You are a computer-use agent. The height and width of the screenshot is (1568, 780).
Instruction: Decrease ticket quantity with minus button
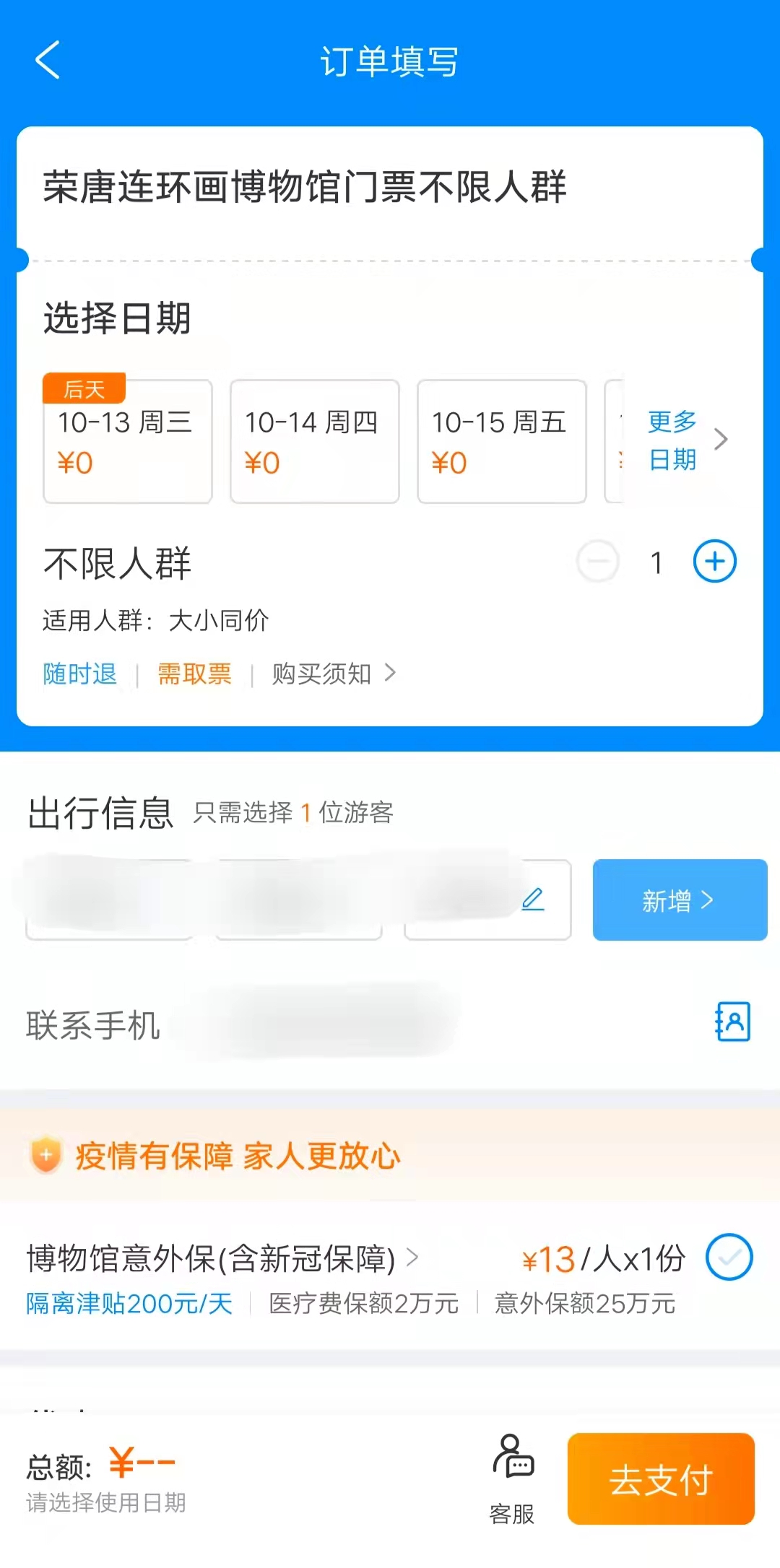[597, 562]
